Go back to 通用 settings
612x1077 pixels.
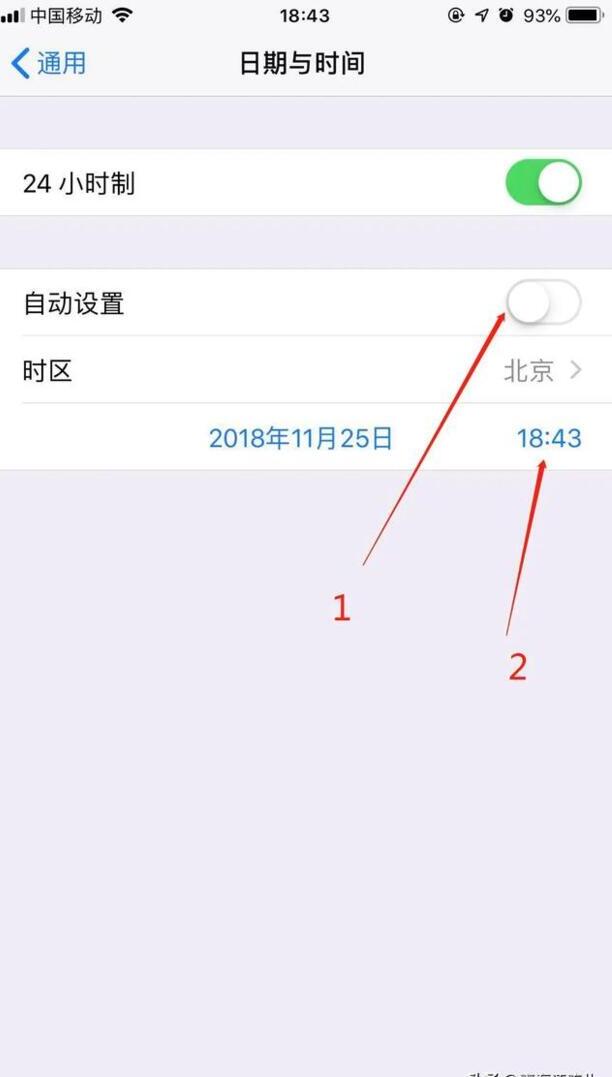coord(48,64)
